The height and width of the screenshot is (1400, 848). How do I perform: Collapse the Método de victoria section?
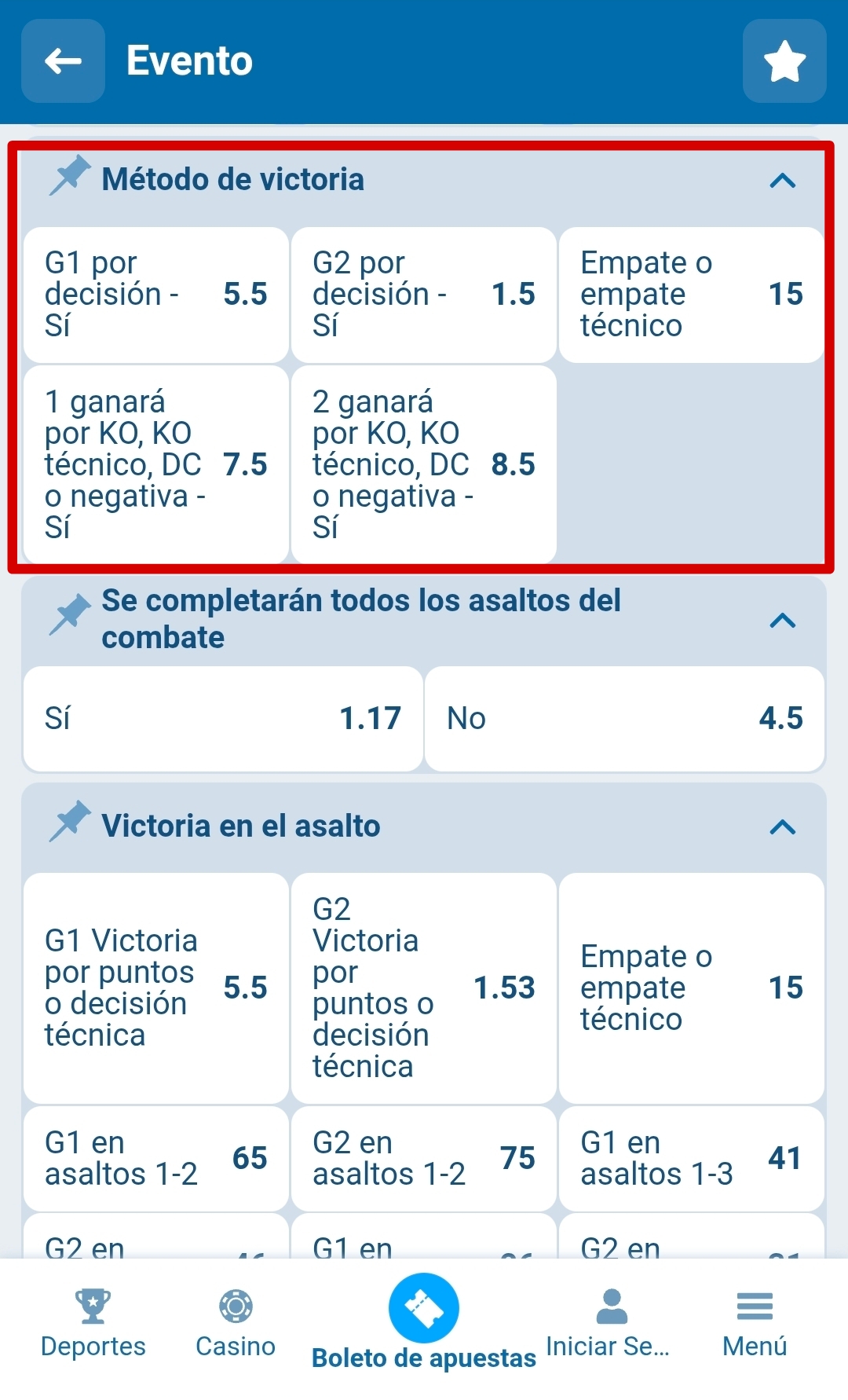coord(782,181)
